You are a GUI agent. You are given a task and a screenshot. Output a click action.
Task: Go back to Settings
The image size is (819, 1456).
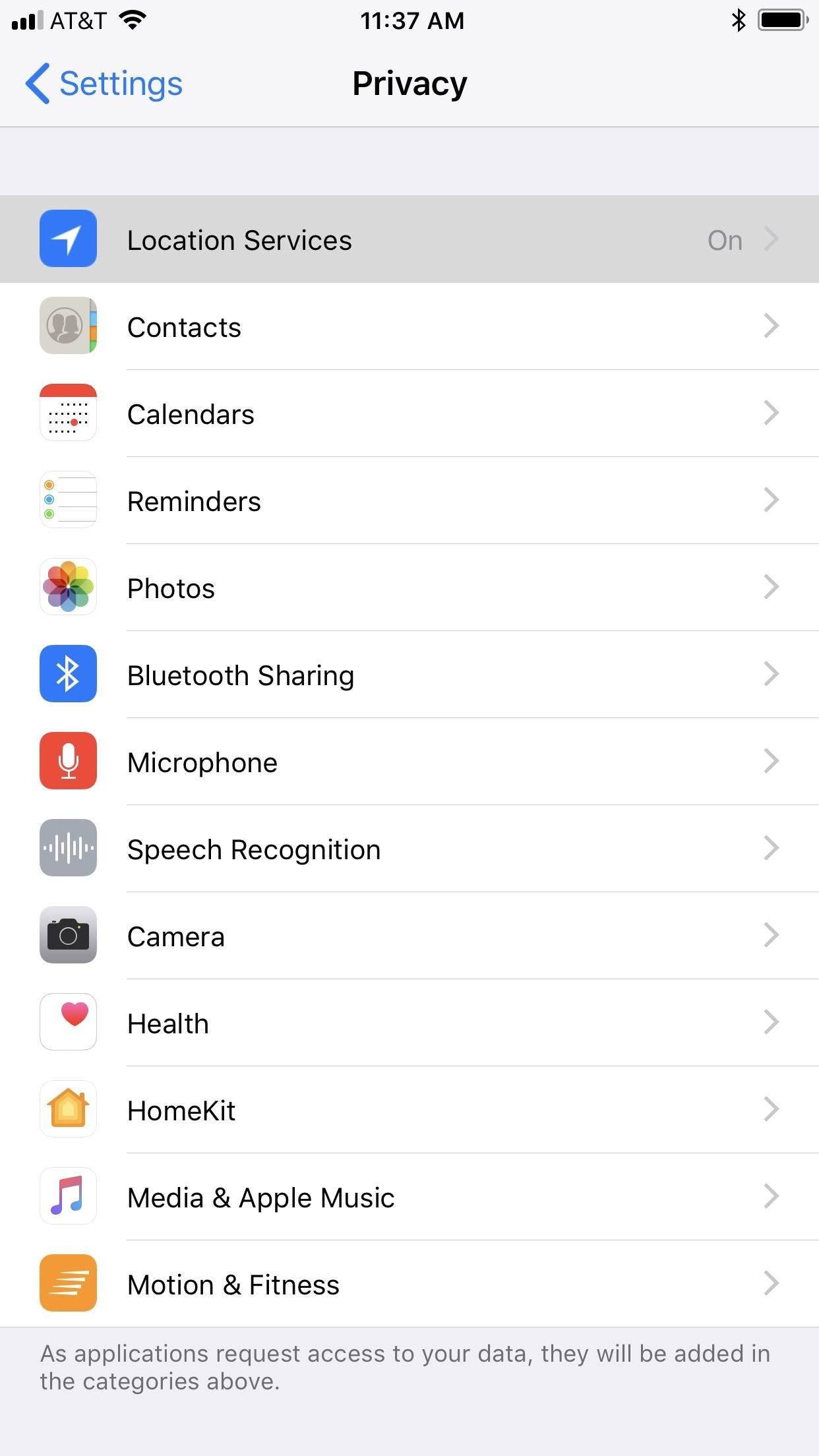104,83
